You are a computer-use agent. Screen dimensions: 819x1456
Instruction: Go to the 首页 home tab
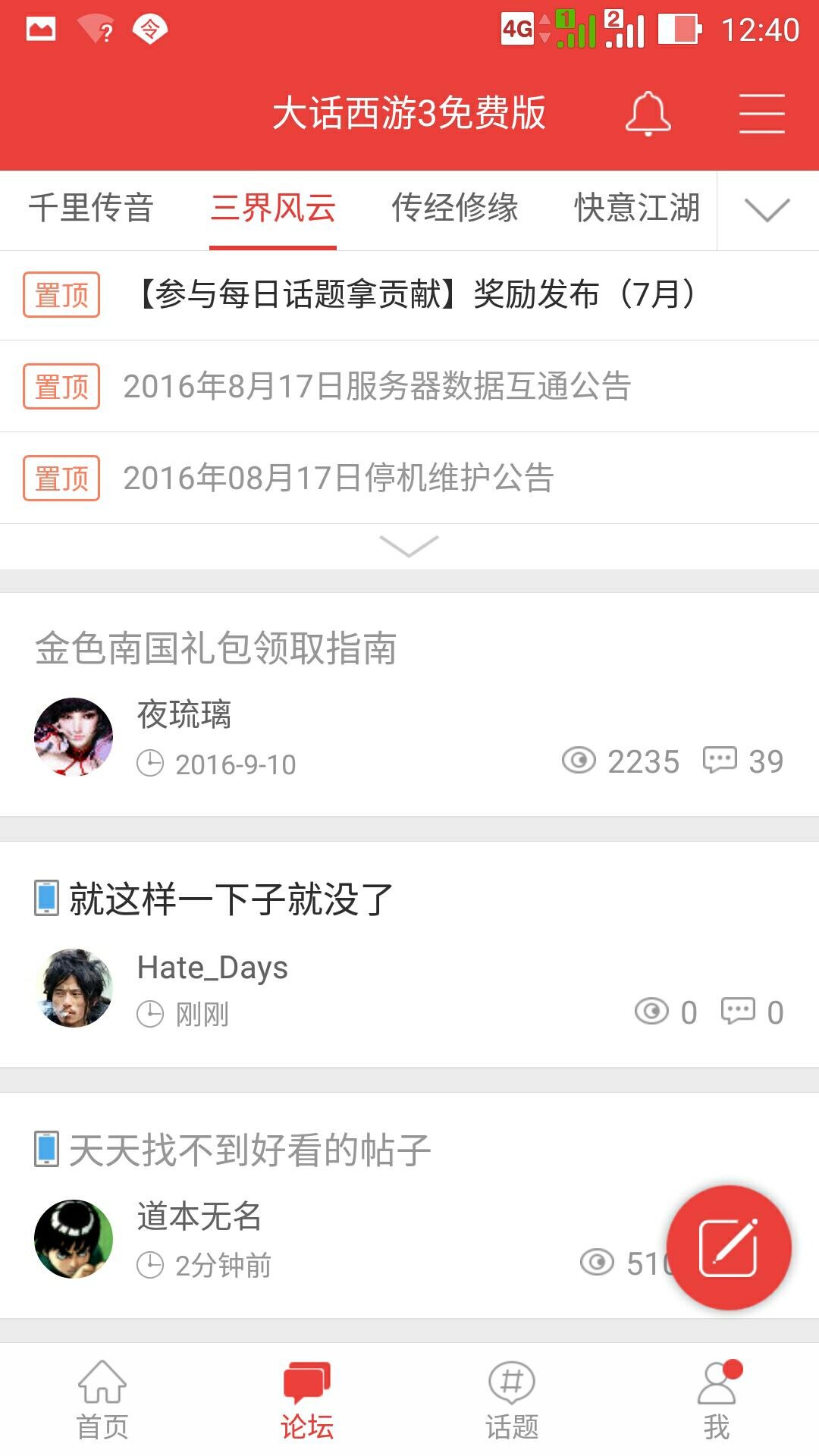point(102,1400)
